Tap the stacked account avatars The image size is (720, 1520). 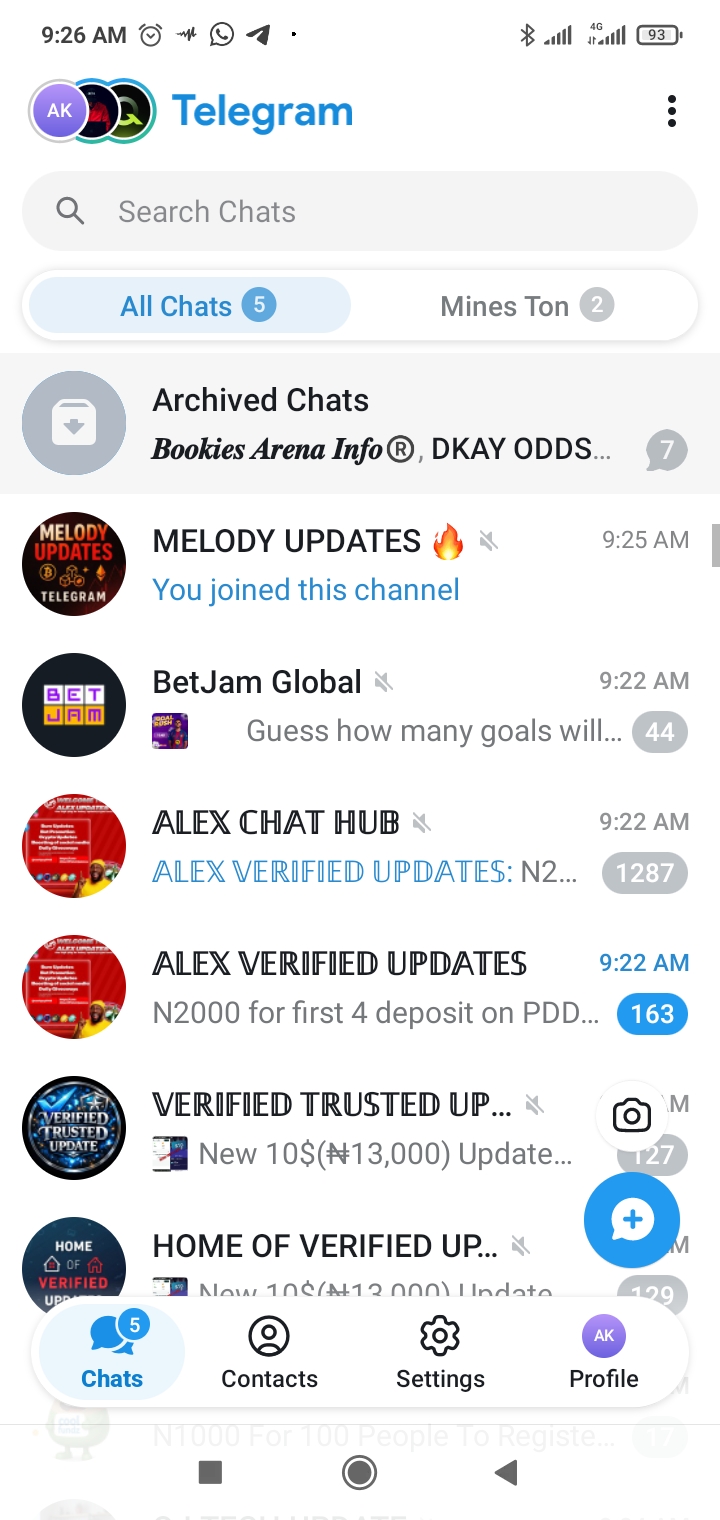[92, 111]
